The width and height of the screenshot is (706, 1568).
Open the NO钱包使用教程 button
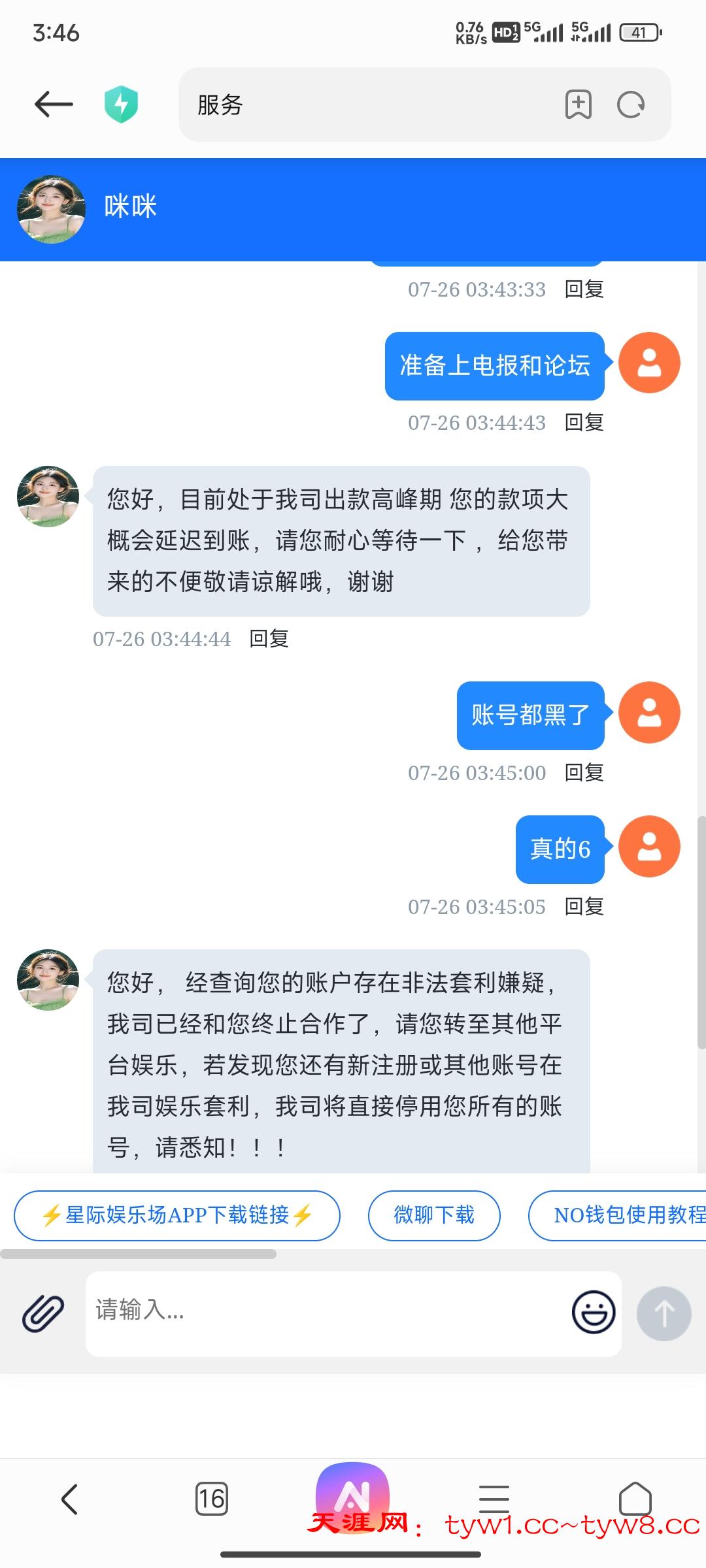pyautogui.click(x=629, y=1215)
